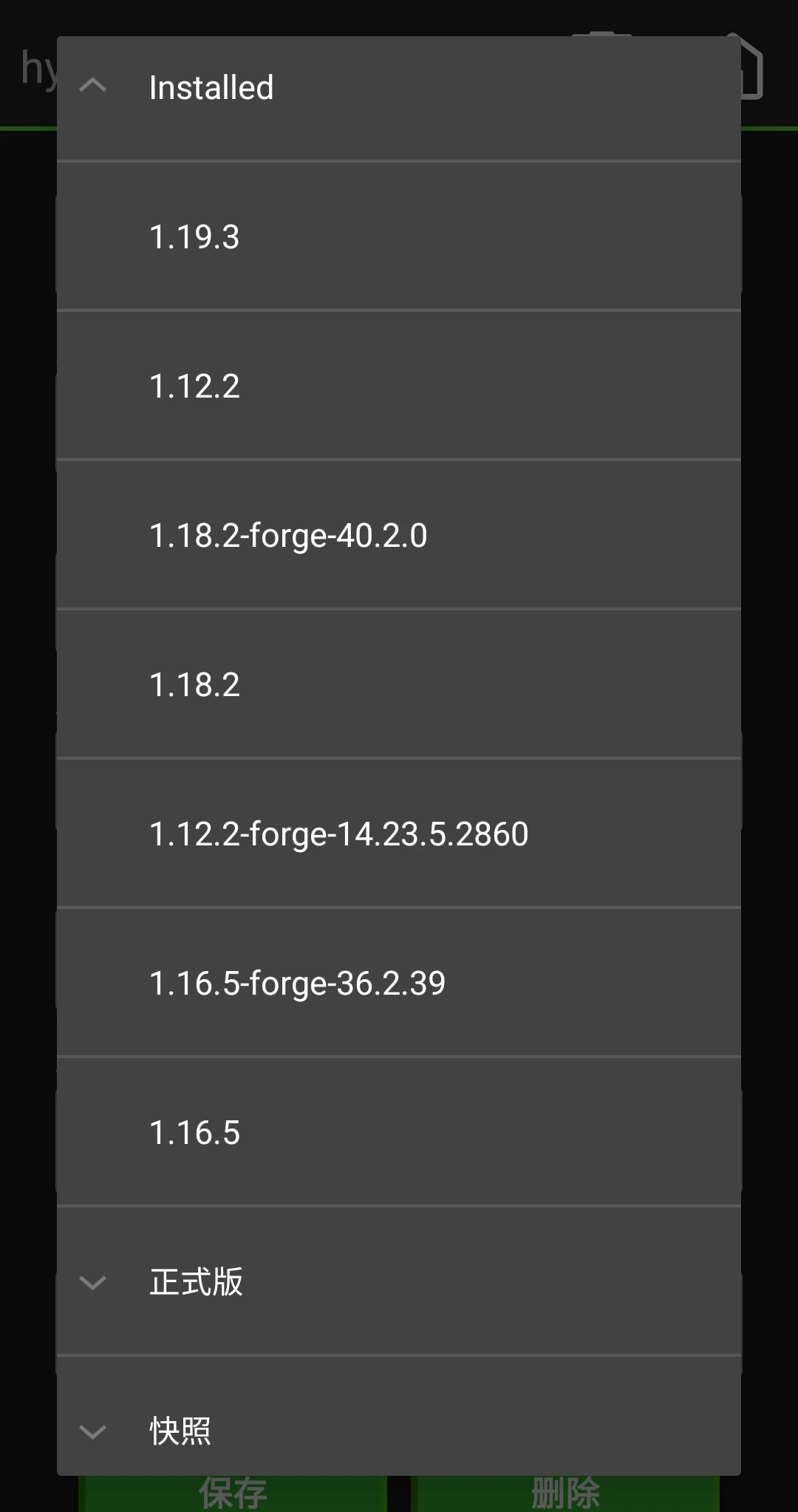Pick version 1.16.5
Screen dimensions: 798x1512
click(399, 1133)
